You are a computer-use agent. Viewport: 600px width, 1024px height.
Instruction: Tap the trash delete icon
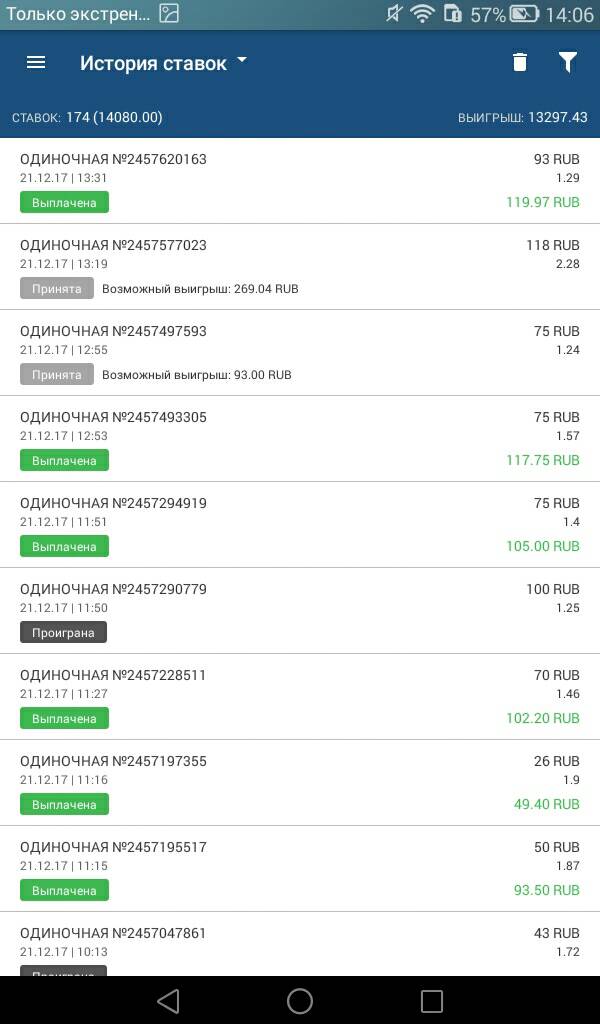point(520,63)
